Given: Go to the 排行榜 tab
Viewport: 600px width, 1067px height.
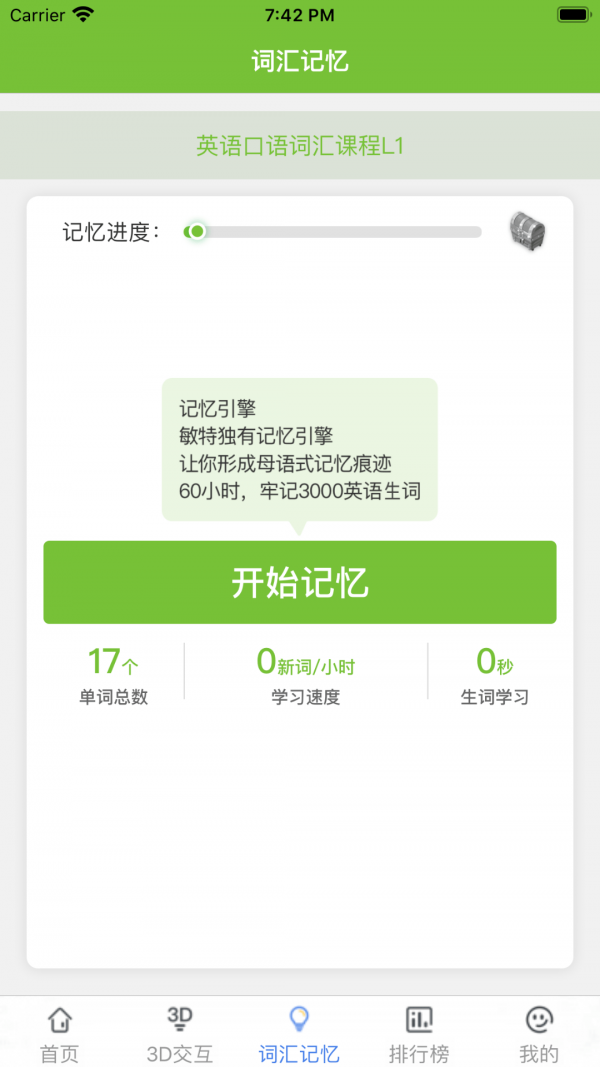Looking at the screenshot, I should pyautogui.click(x=419, y=1034).
